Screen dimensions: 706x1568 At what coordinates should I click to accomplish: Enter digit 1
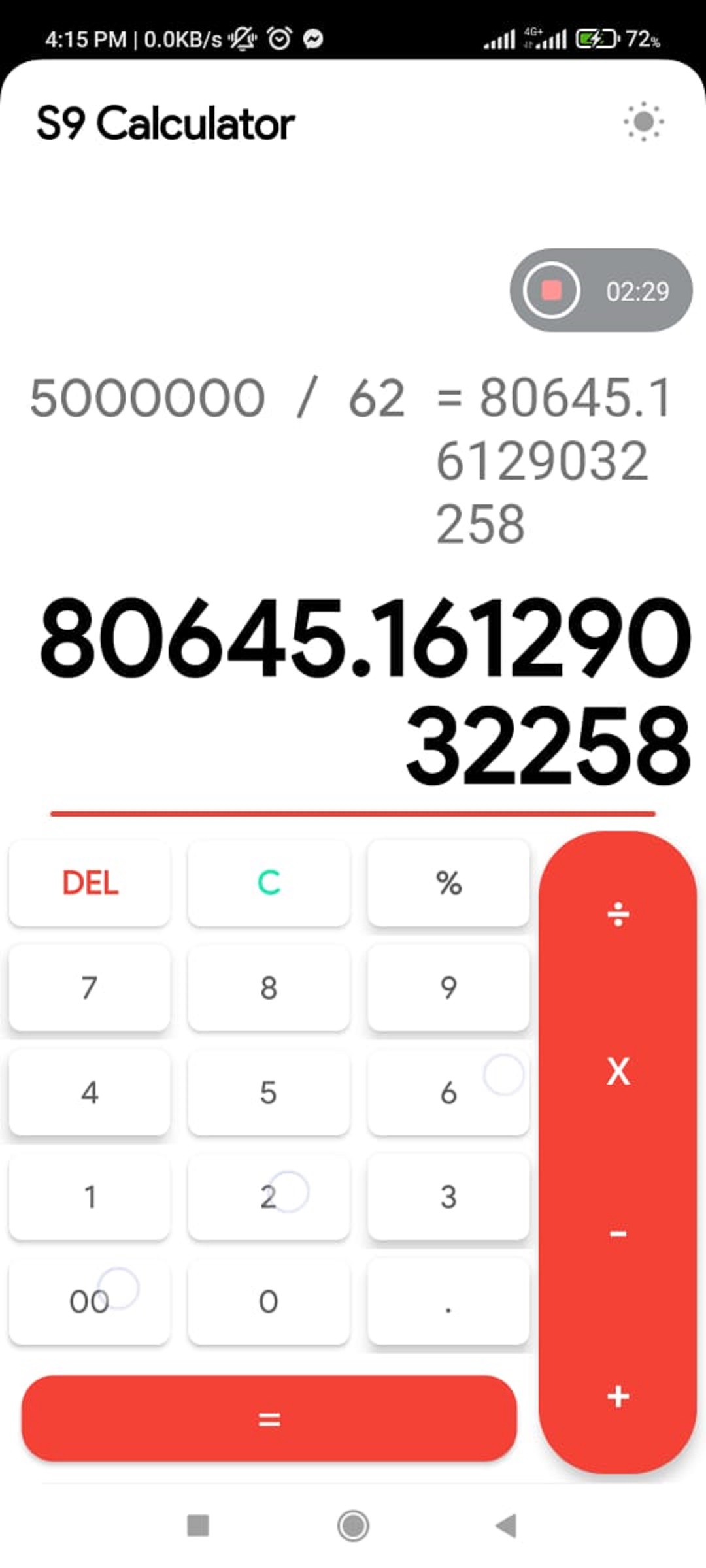(90, 1197)
